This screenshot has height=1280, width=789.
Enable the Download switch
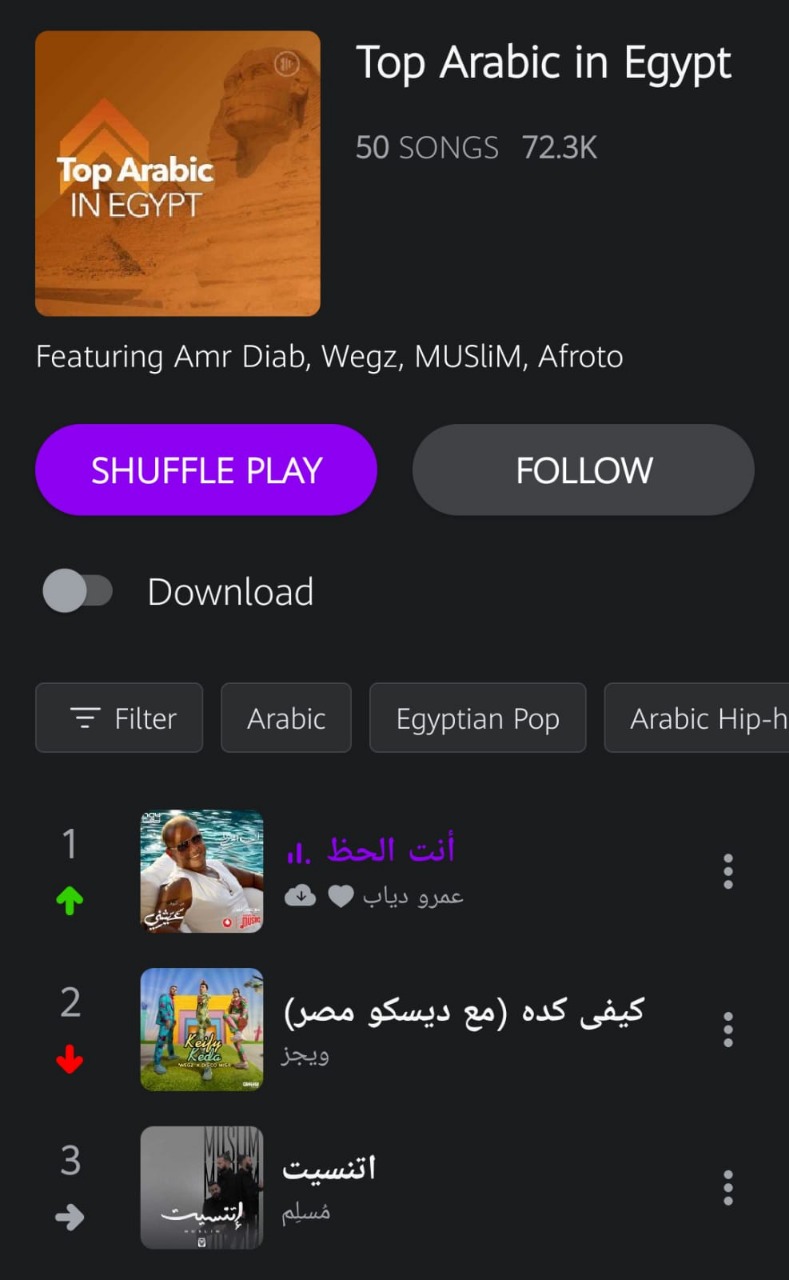coord(78,591)
